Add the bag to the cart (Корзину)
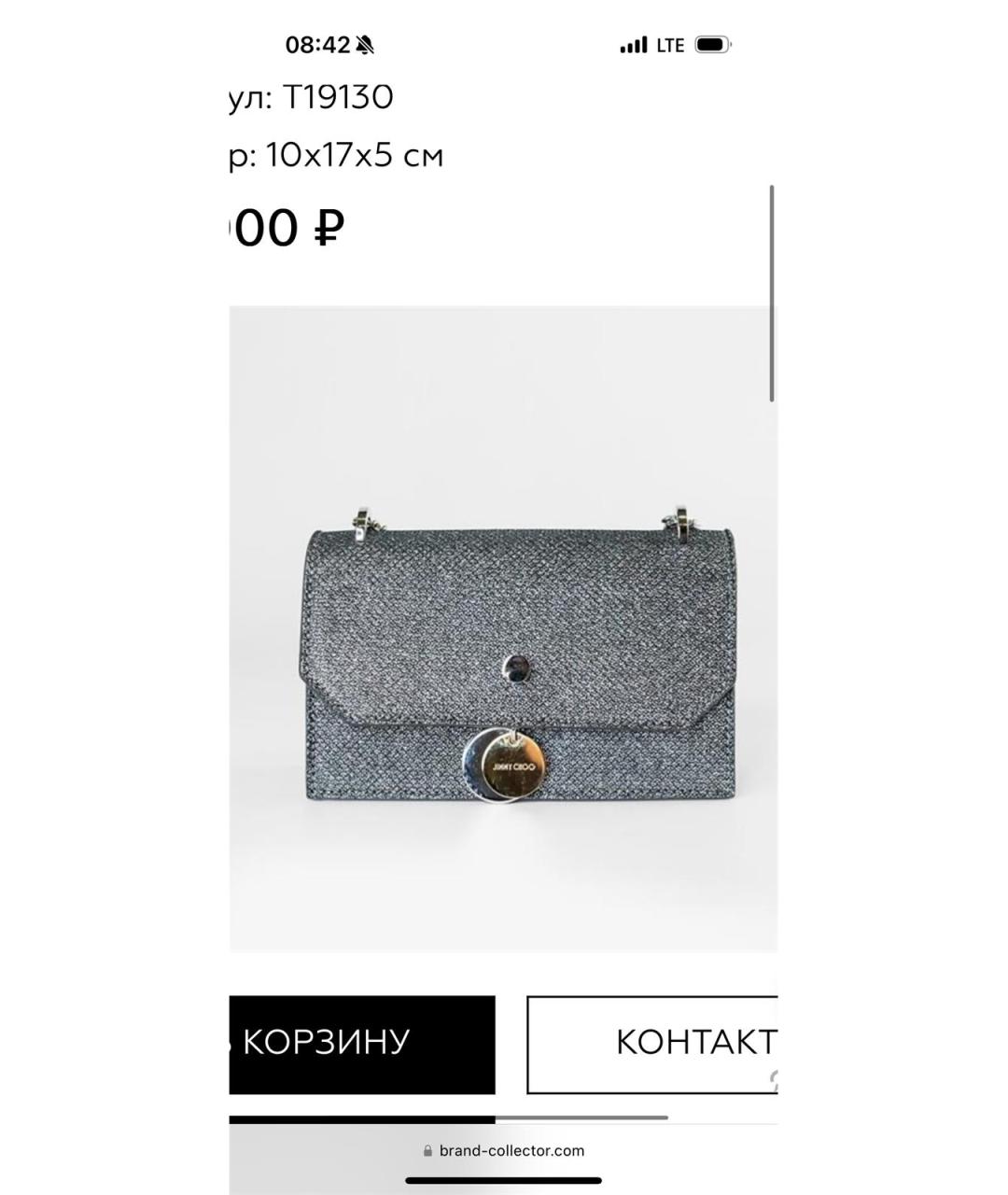1008x1195 pixels. [x=362, y=1044]
